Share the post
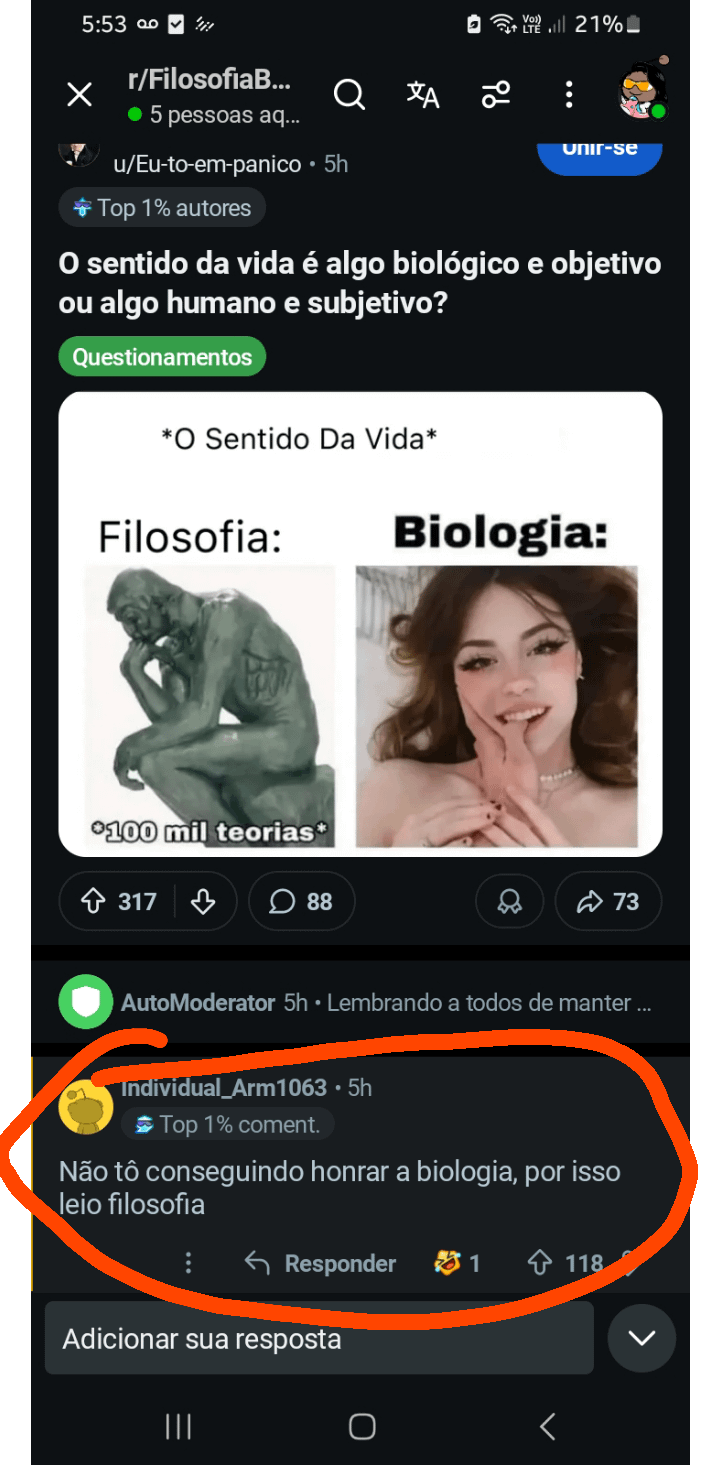720x1465 pixels. (x=608, y=902)
